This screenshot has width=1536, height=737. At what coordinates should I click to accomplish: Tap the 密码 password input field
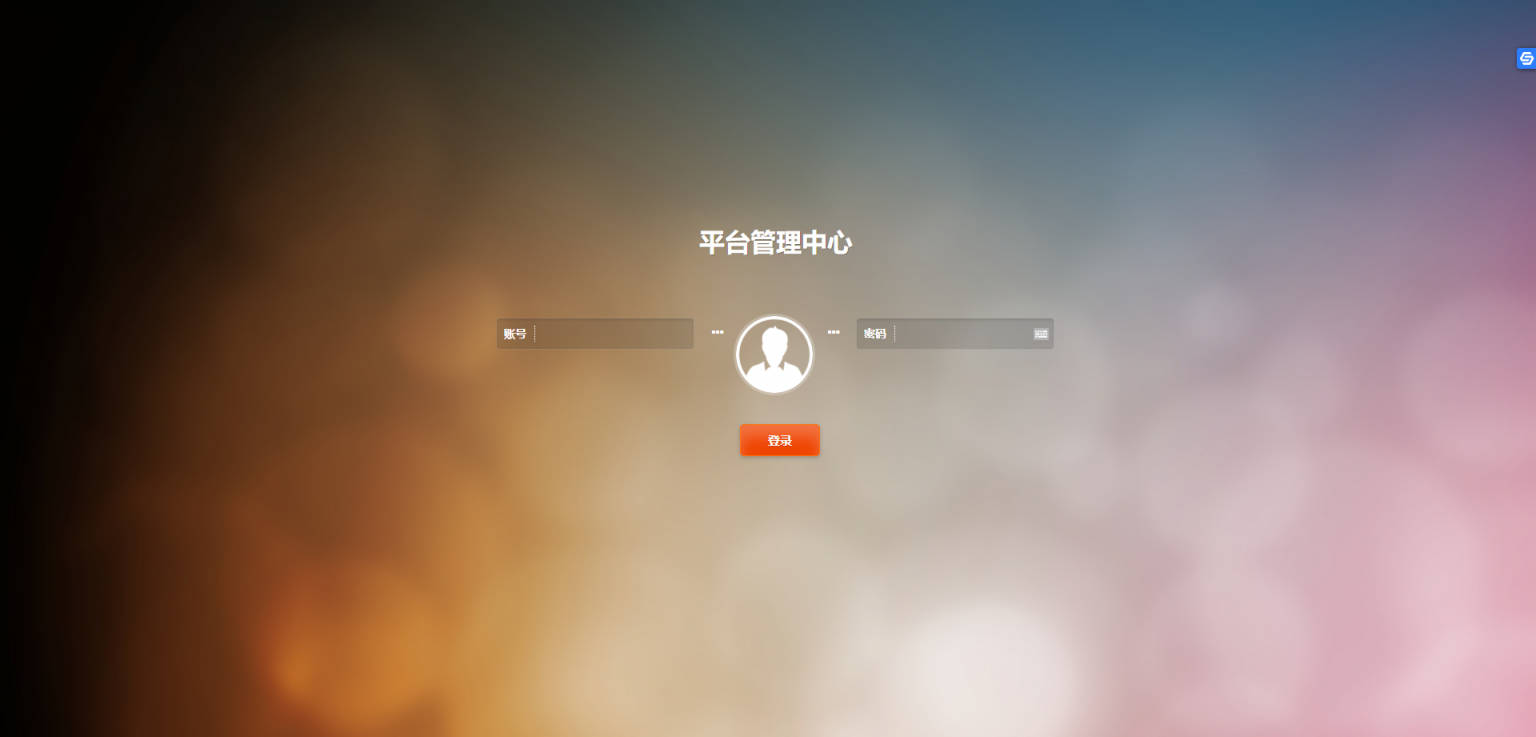coord(960,334)
